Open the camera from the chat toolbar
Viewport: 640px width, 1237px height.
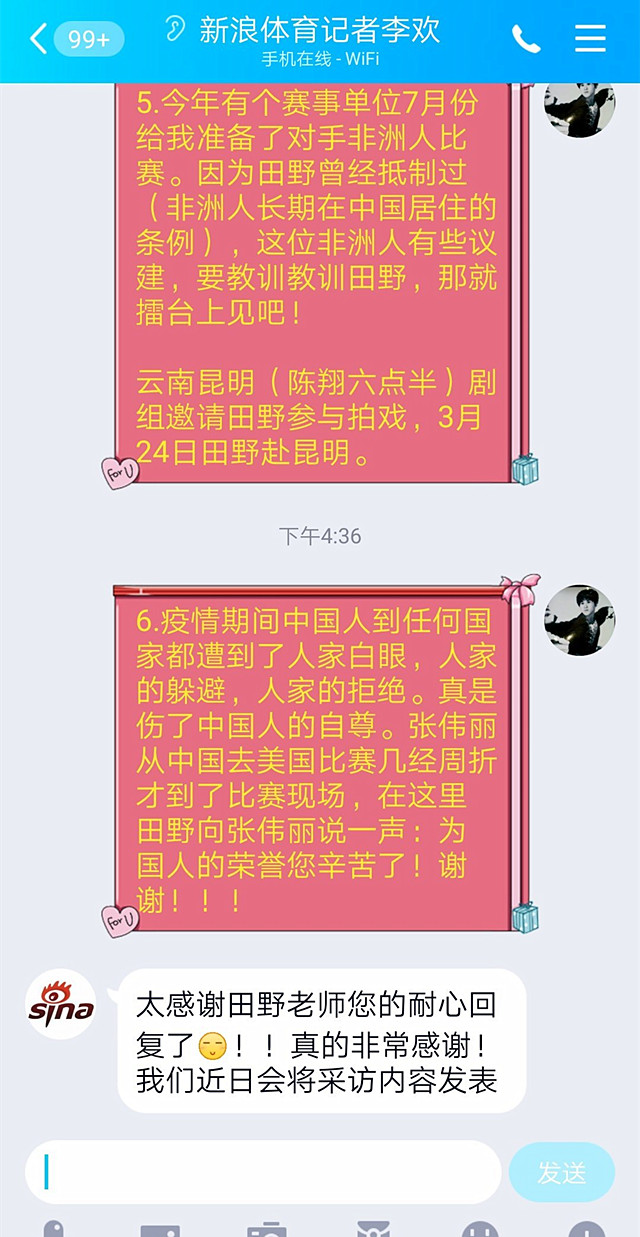click(267, 1229)
